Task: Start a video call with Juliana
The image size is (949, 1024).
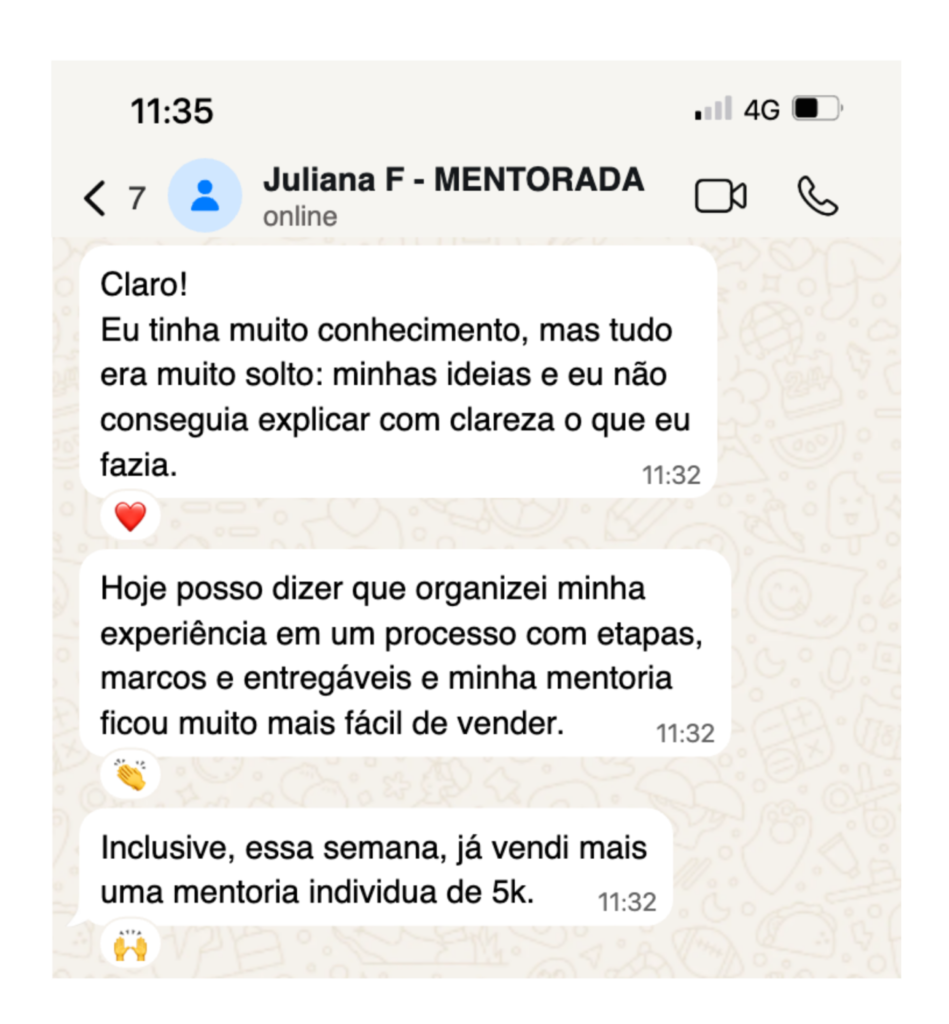Action: [720, 197]
